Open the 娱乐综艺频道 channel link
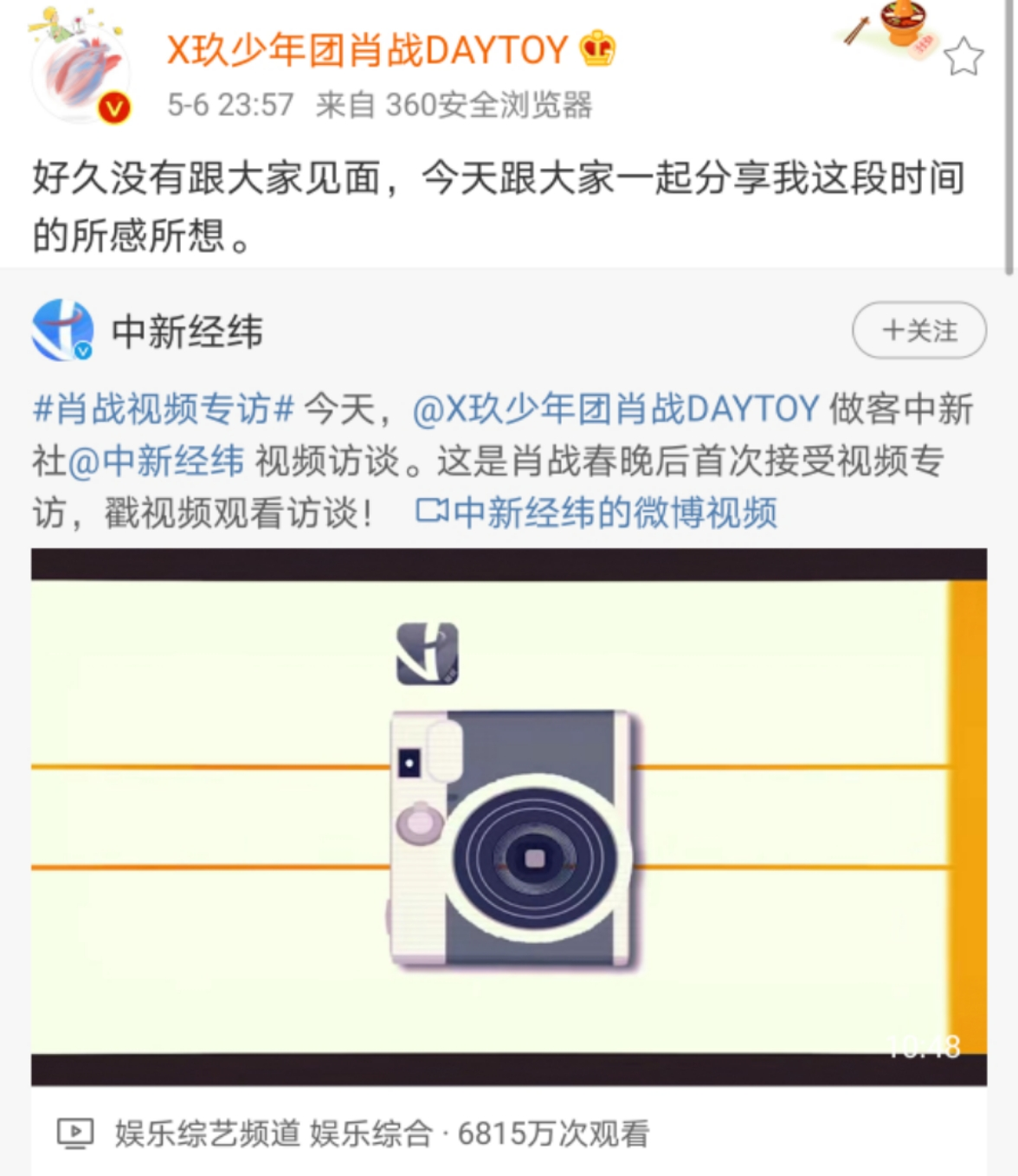Viewport: 1018px width, 1176px height. [208, 1133]
